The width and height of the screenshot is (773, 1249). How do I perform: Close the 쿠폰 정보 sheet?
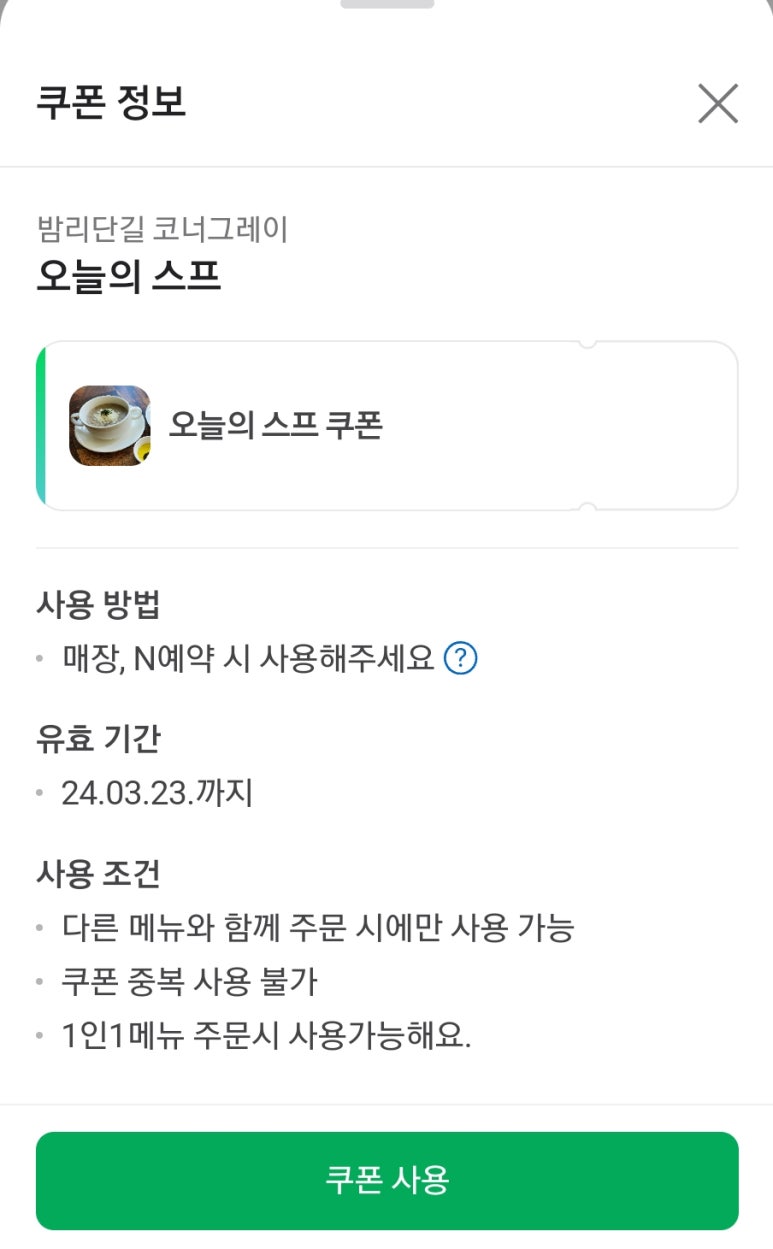[x=717, y=104]
